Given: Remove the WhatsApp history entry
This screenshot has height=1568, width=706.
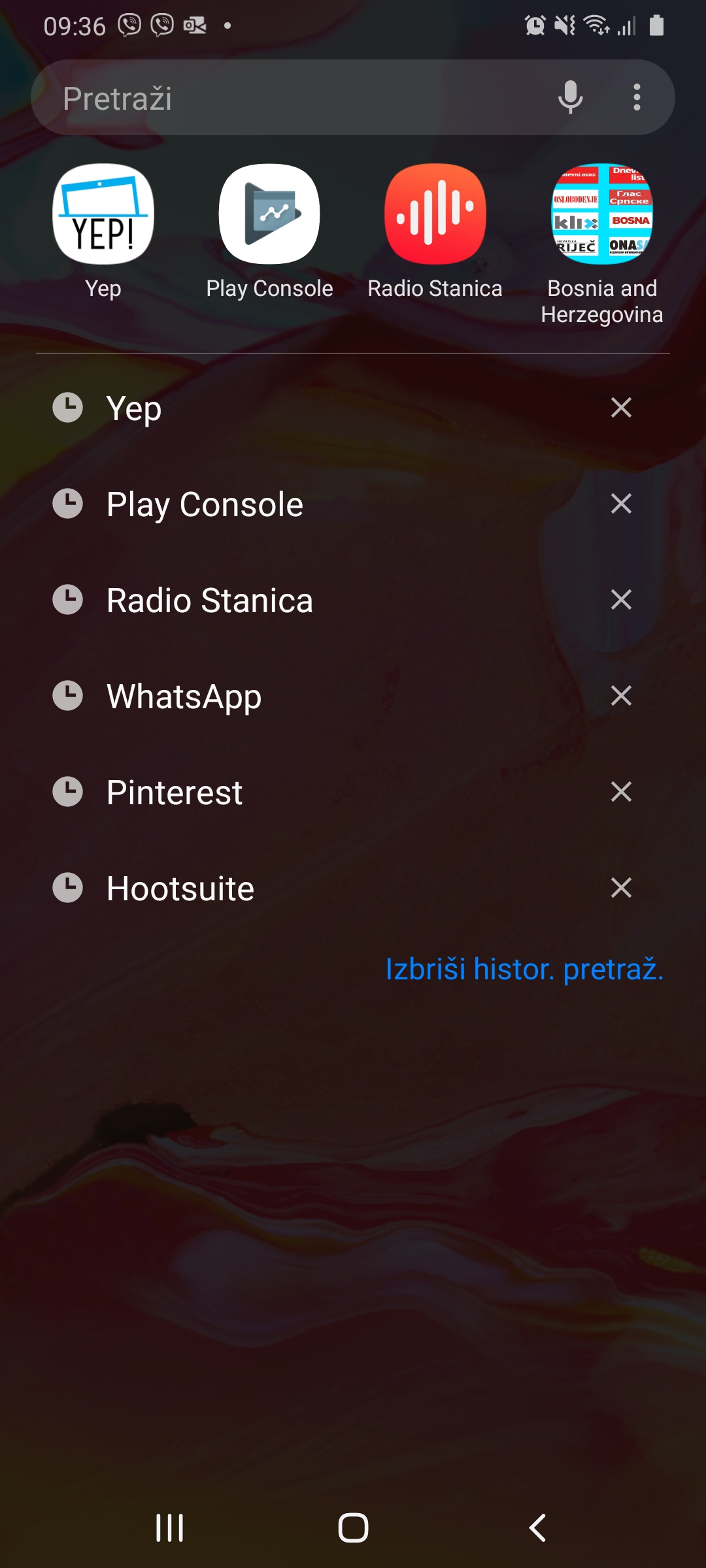Looking at the screenshot, I should [621, 696].
